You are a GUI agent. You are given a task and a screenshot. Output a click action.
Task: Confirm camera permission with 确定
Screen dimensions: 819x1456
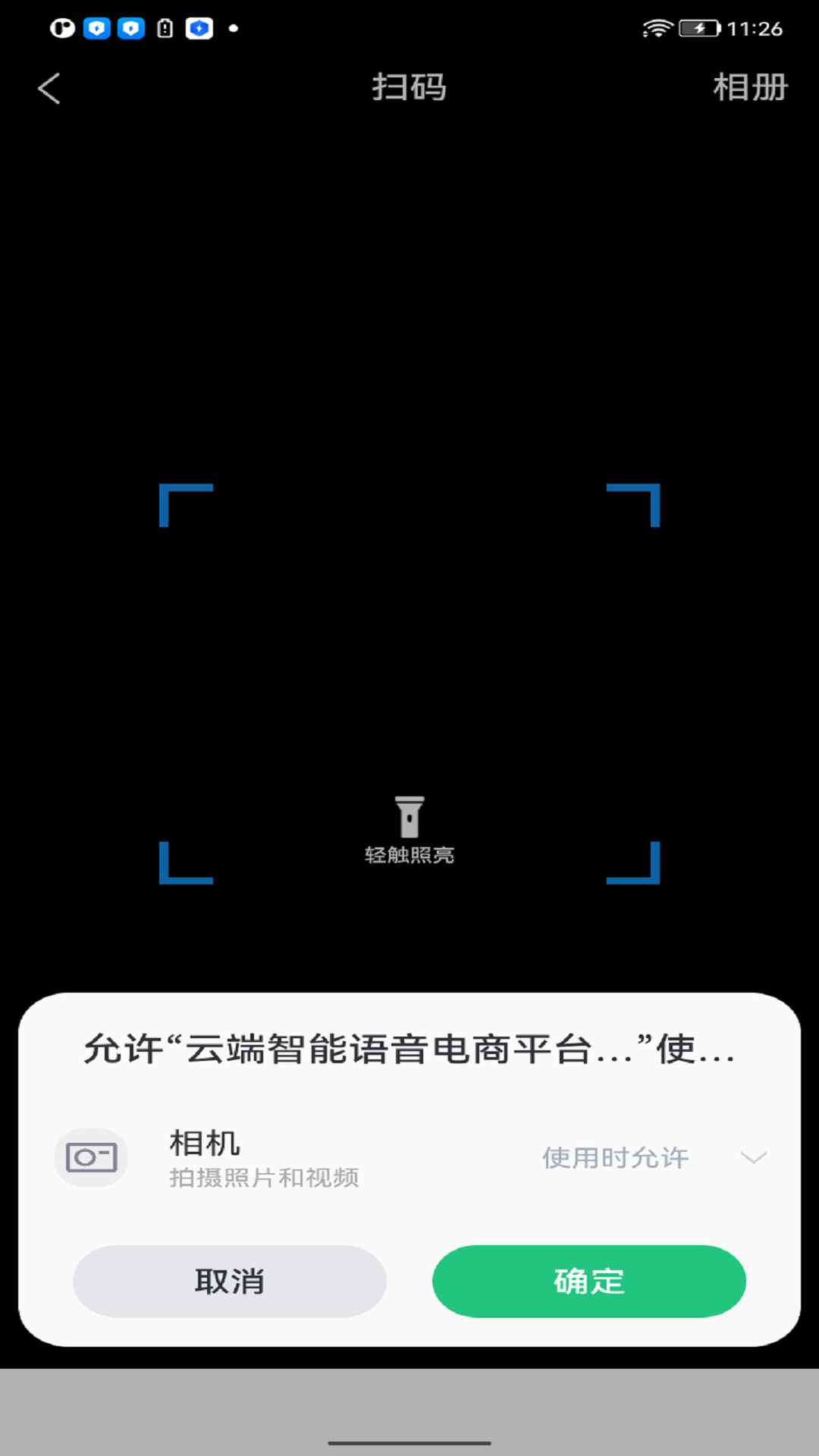(x=588, y=1281)
